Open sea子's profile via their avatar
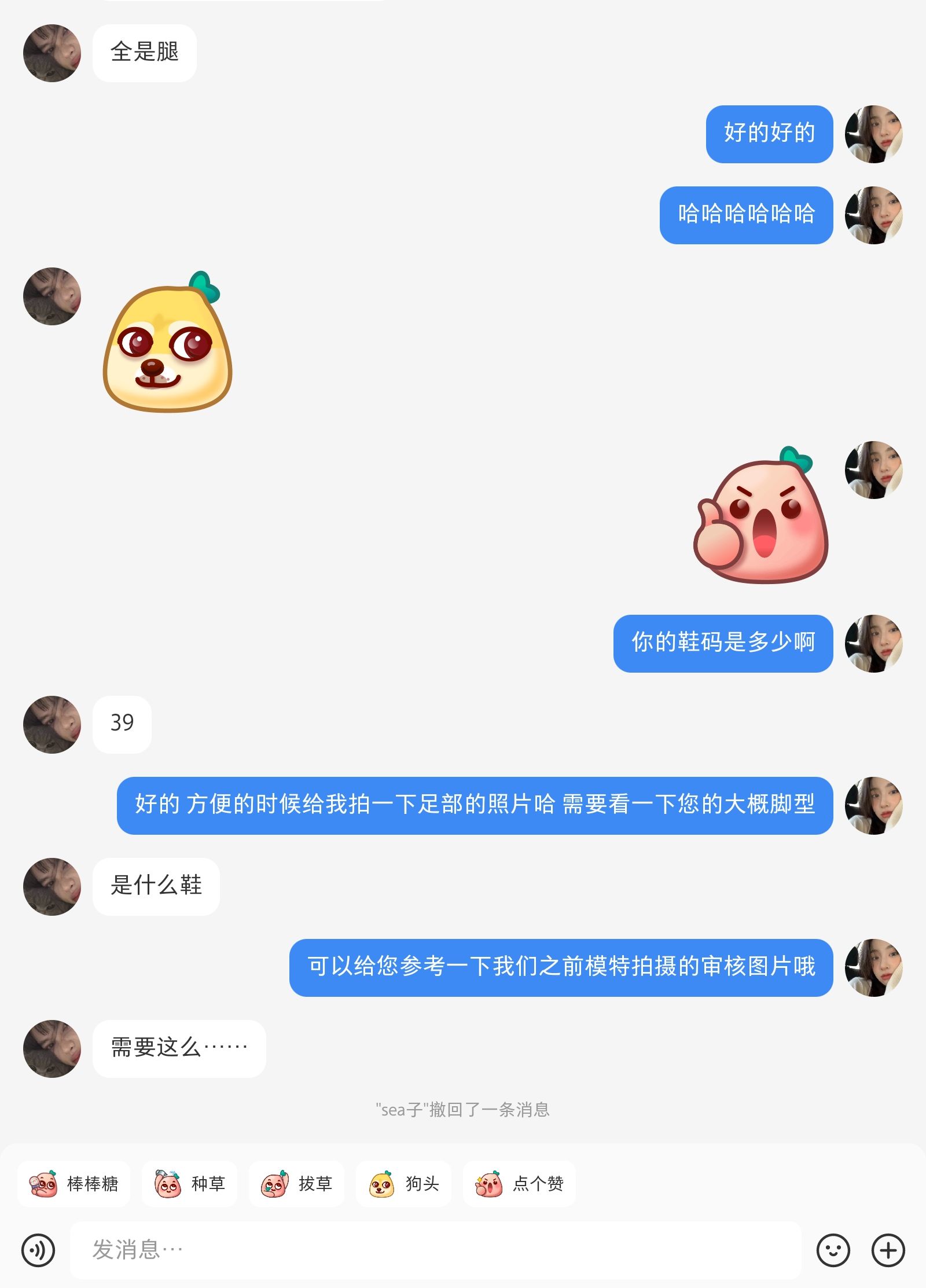This screenshot has height=1288, width=926. pos(51,53)
